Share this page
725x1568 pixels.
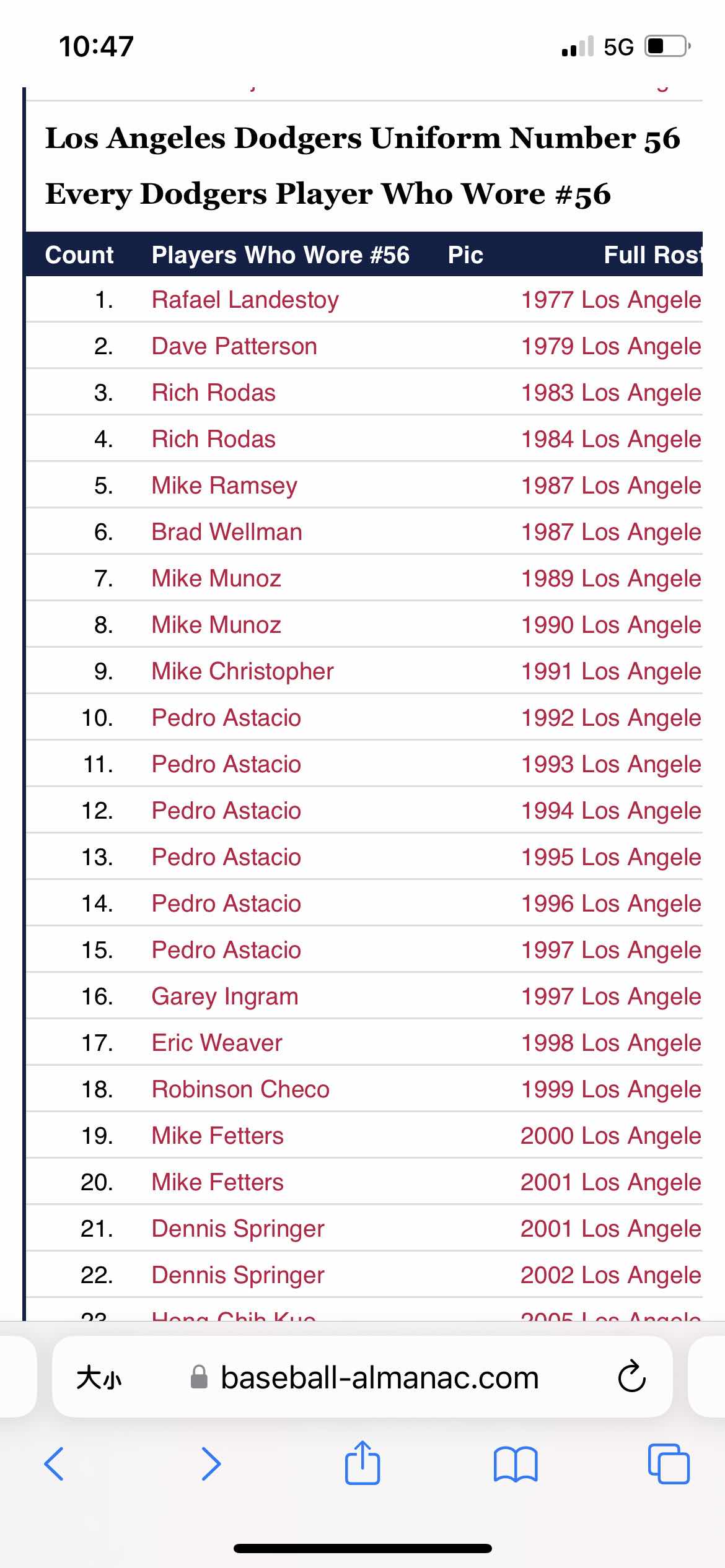tap(362, 1462)
